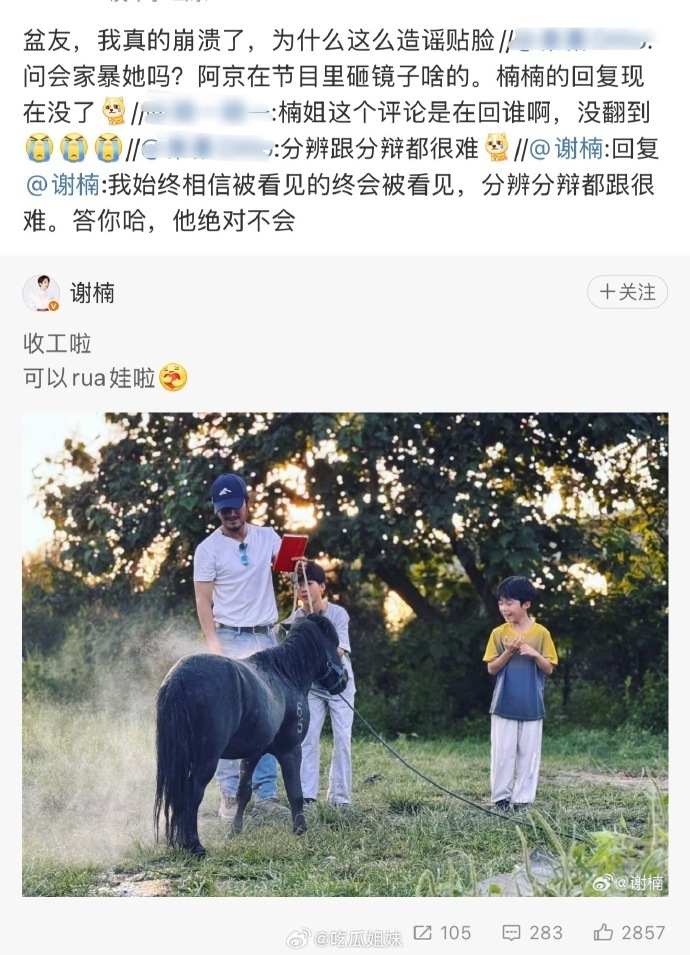Screen dimensions: 690x955
Task: Follow 谢楠 with the 关注 button
Action: (627, 292)
